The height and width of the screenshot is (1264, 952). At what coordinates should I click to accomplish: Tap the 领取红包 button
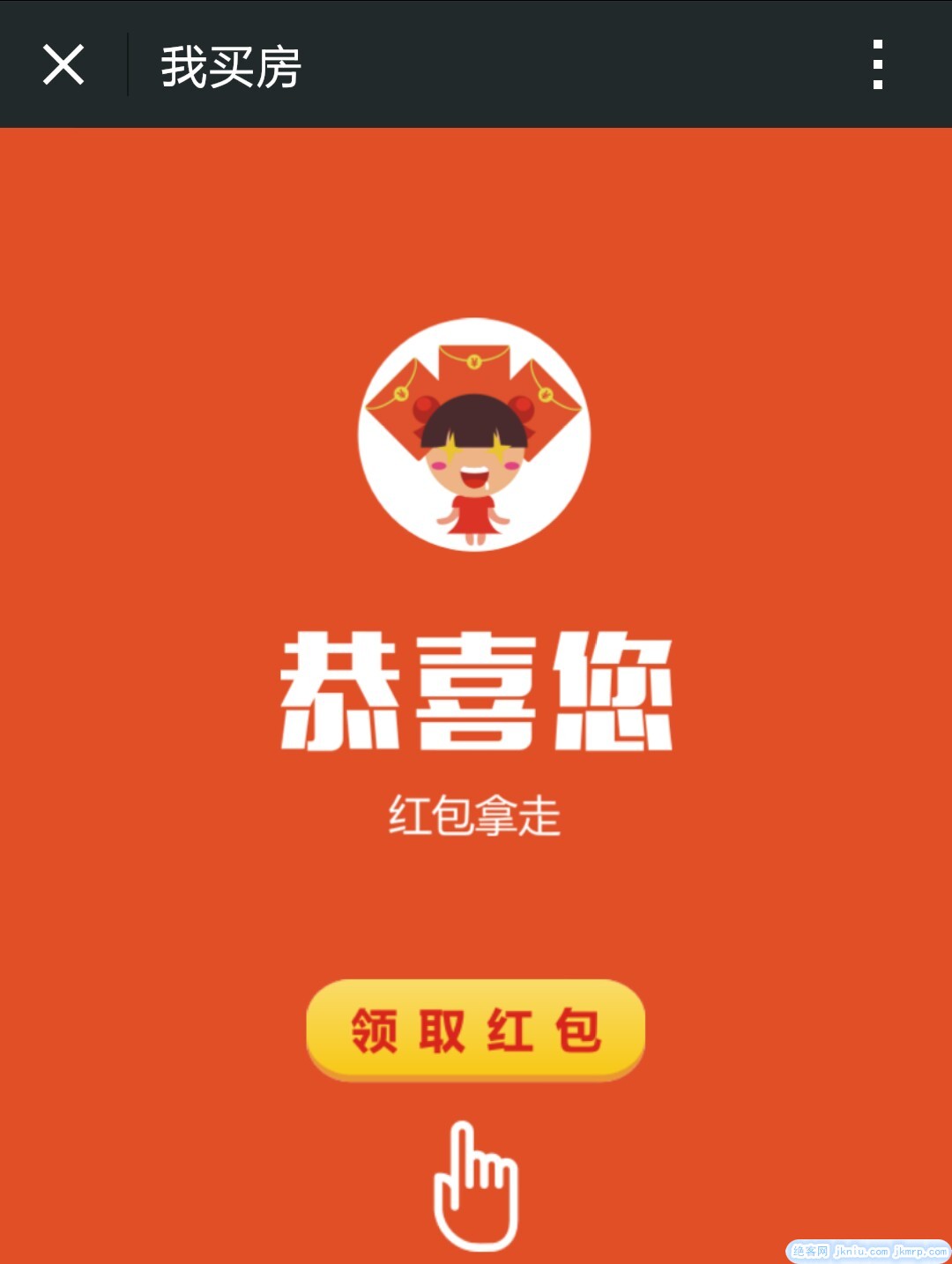click(476, 1029)
